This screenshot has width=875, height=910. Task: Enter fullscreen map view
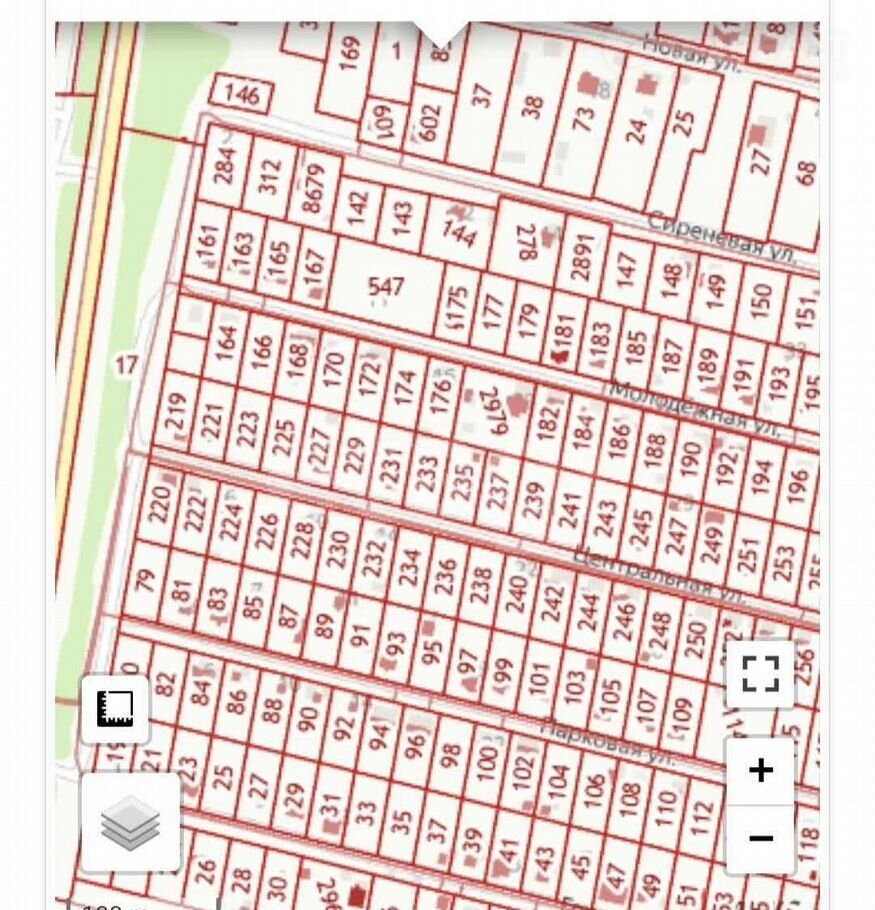pos(760,674)
